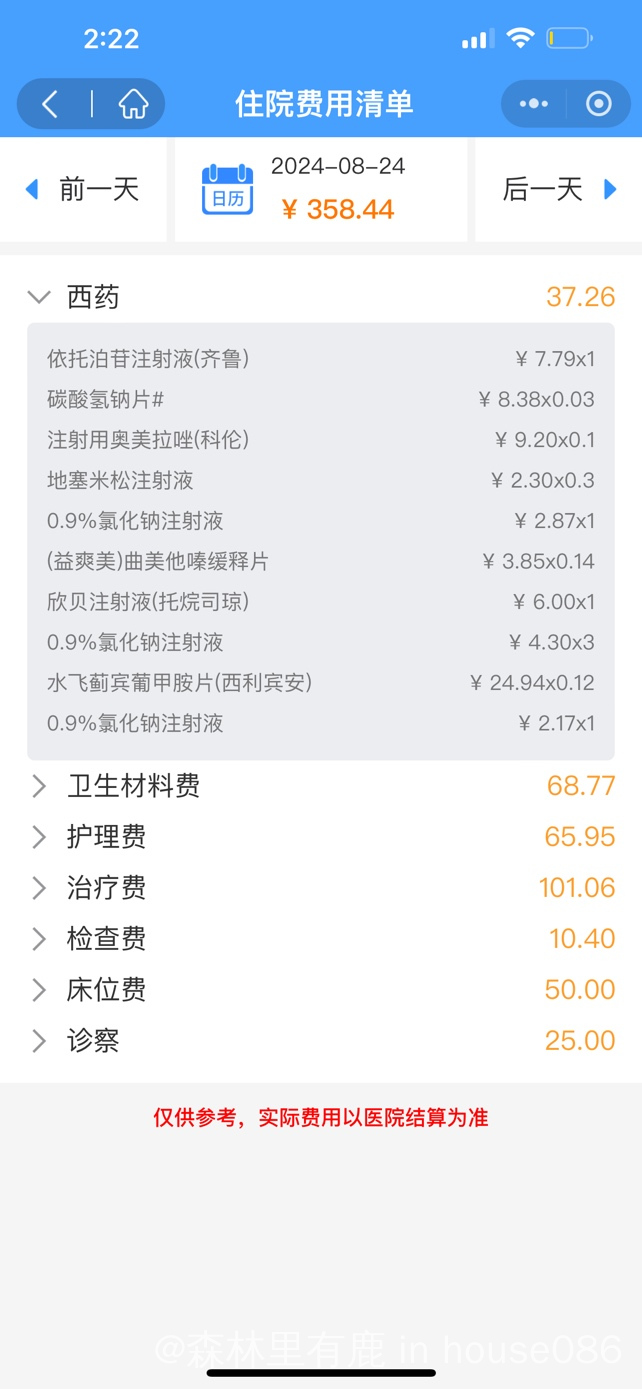Expand the 床位费 section
This screenshot has width=642, height=1389.
point(321,990)
